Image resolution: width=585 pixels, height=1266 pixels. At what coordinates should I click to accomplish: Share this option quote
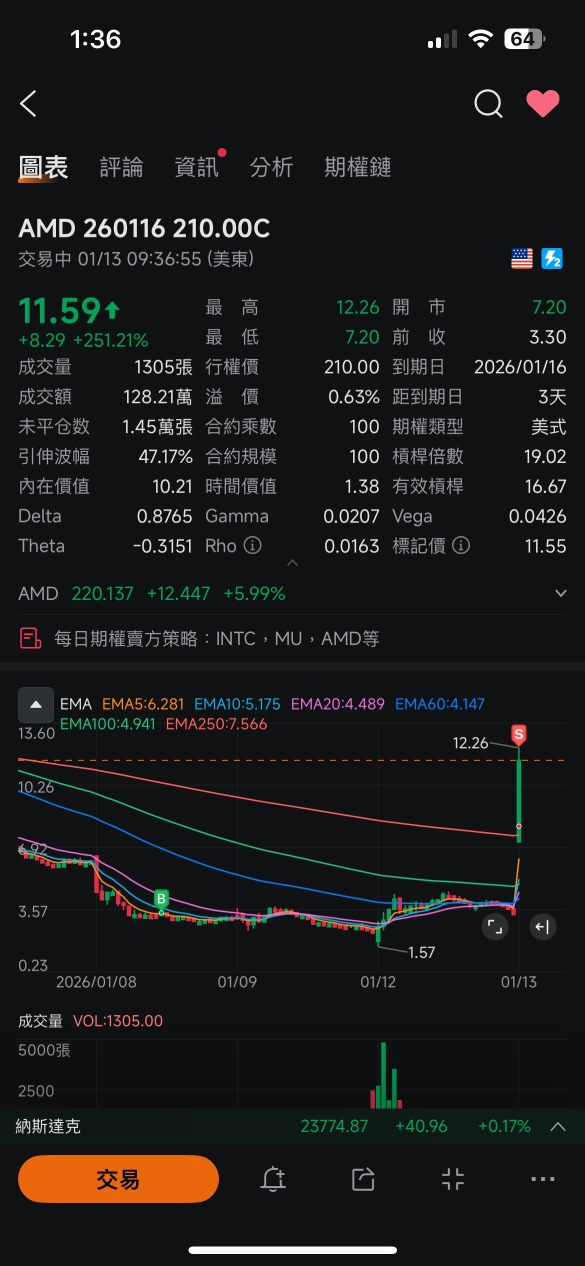363,1179
